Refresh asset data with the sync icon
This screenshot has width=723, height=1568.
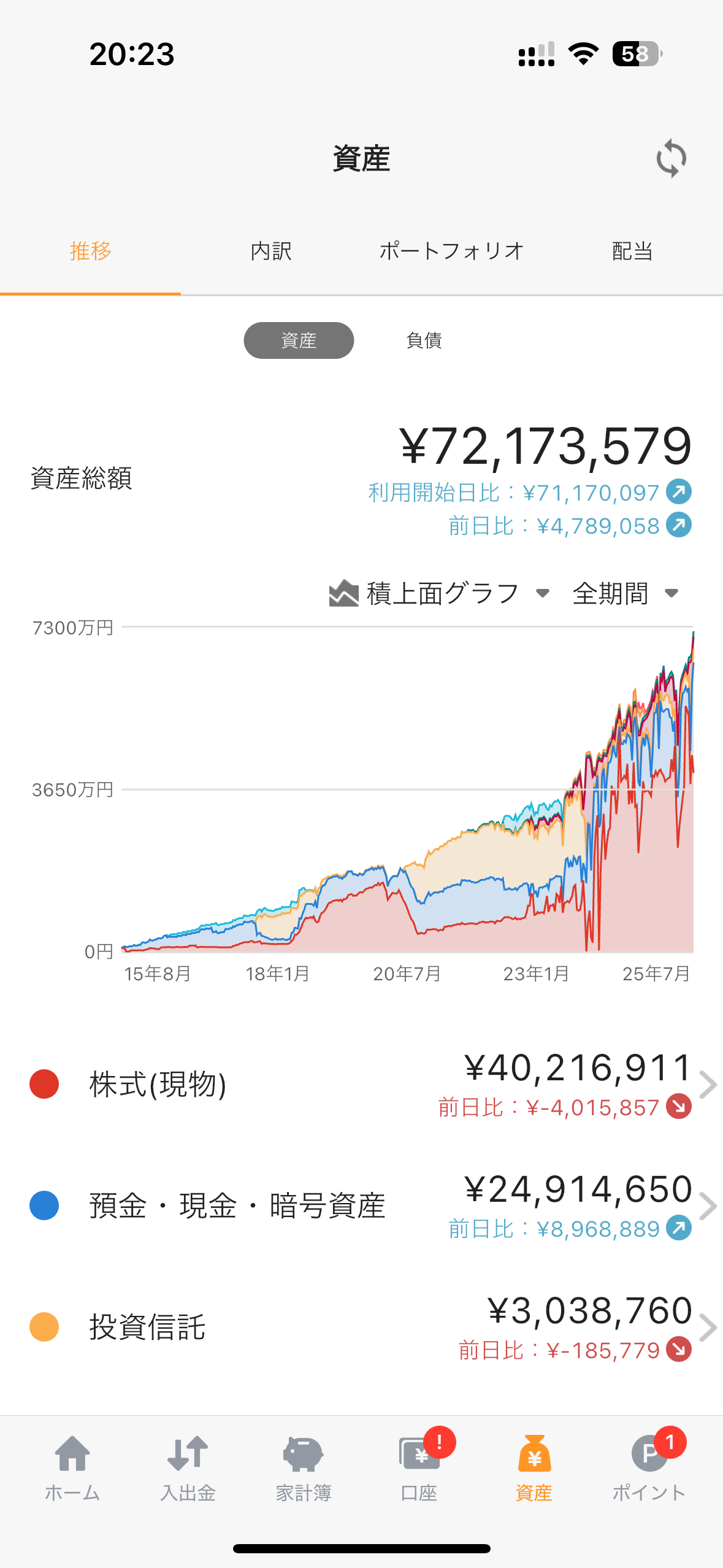pyautogui.click(x=671, y=158)
